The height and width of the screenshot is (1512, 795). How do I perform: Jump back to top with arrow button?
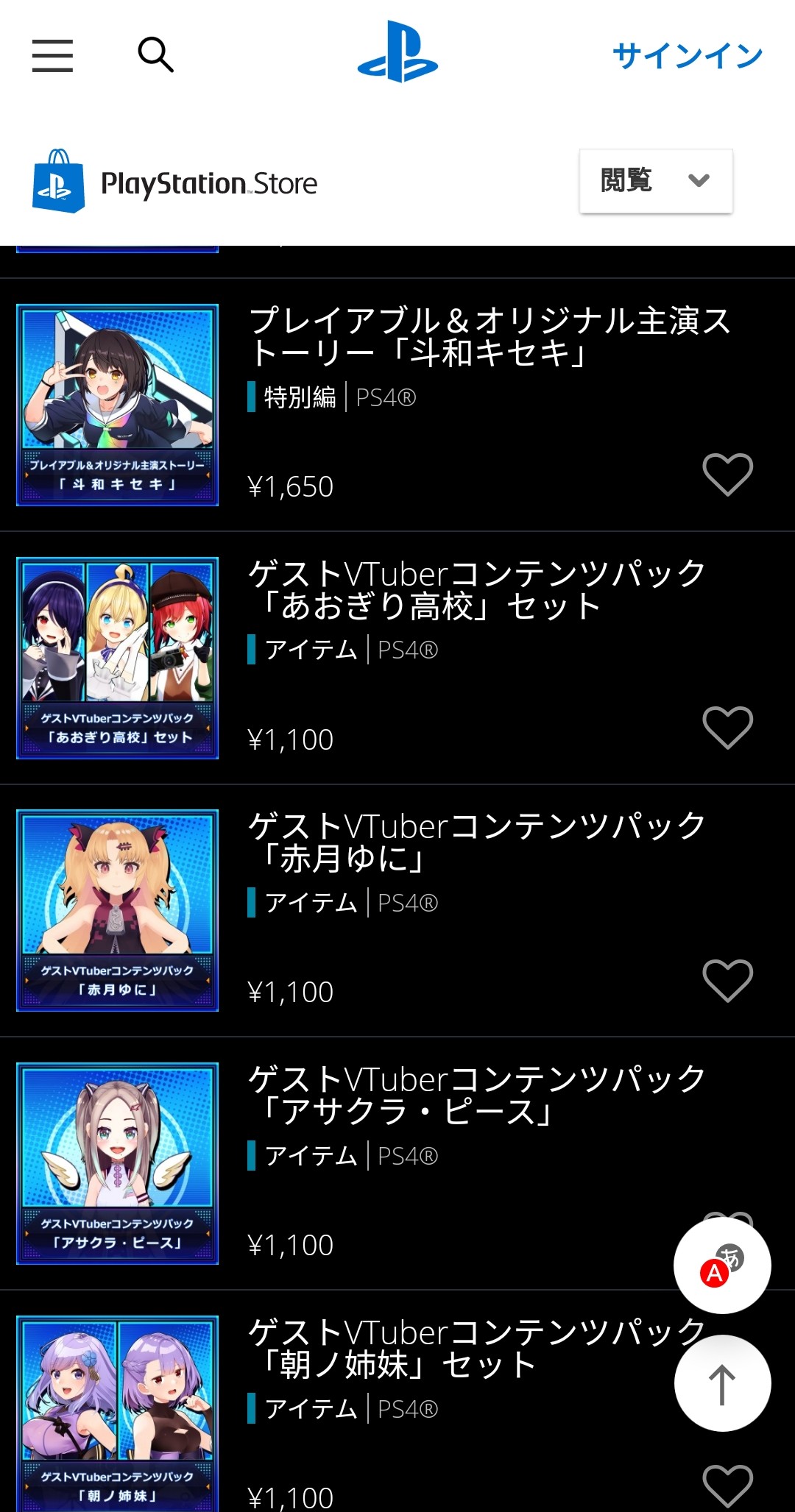[722, 1383]
